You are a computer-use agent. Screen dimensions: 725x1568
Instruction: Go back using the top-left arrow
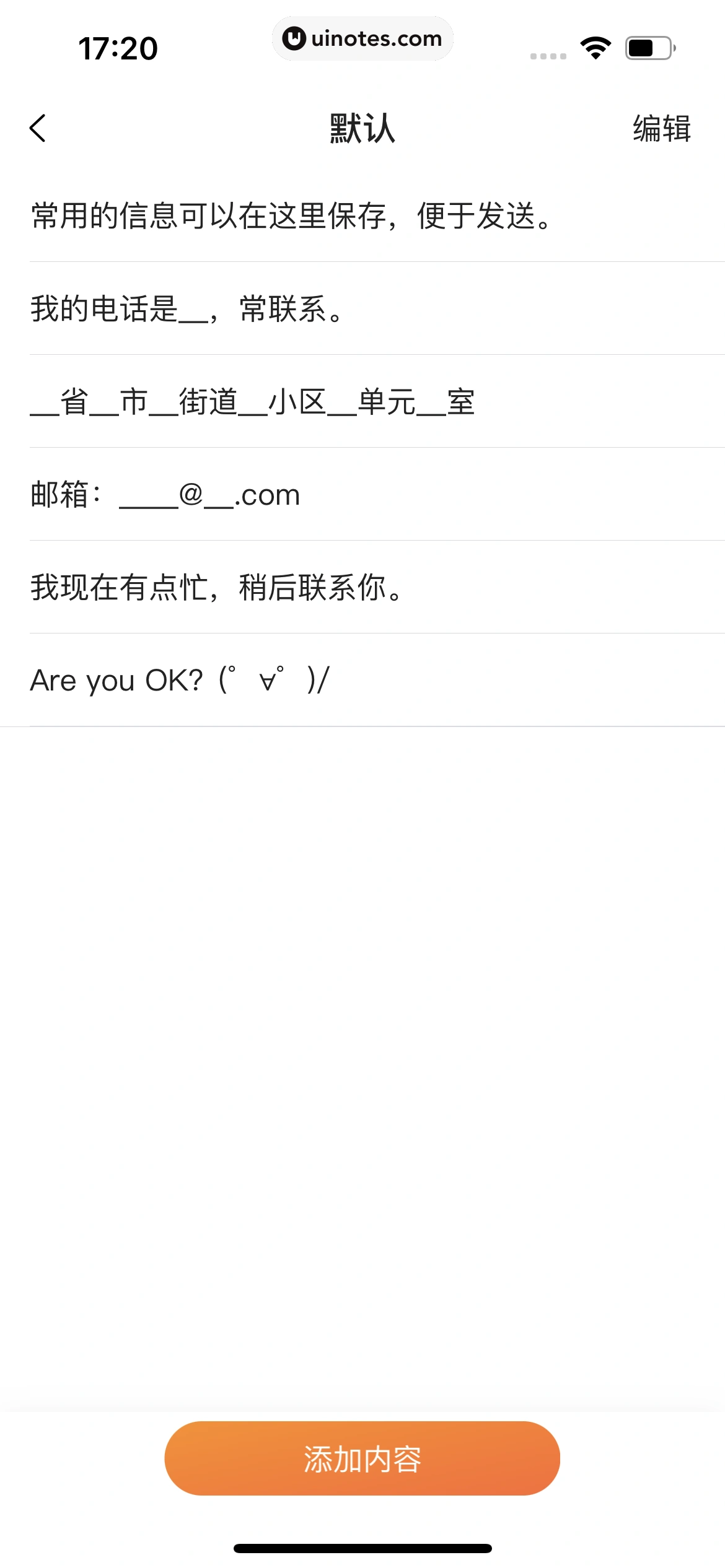[x=38, y=128]
